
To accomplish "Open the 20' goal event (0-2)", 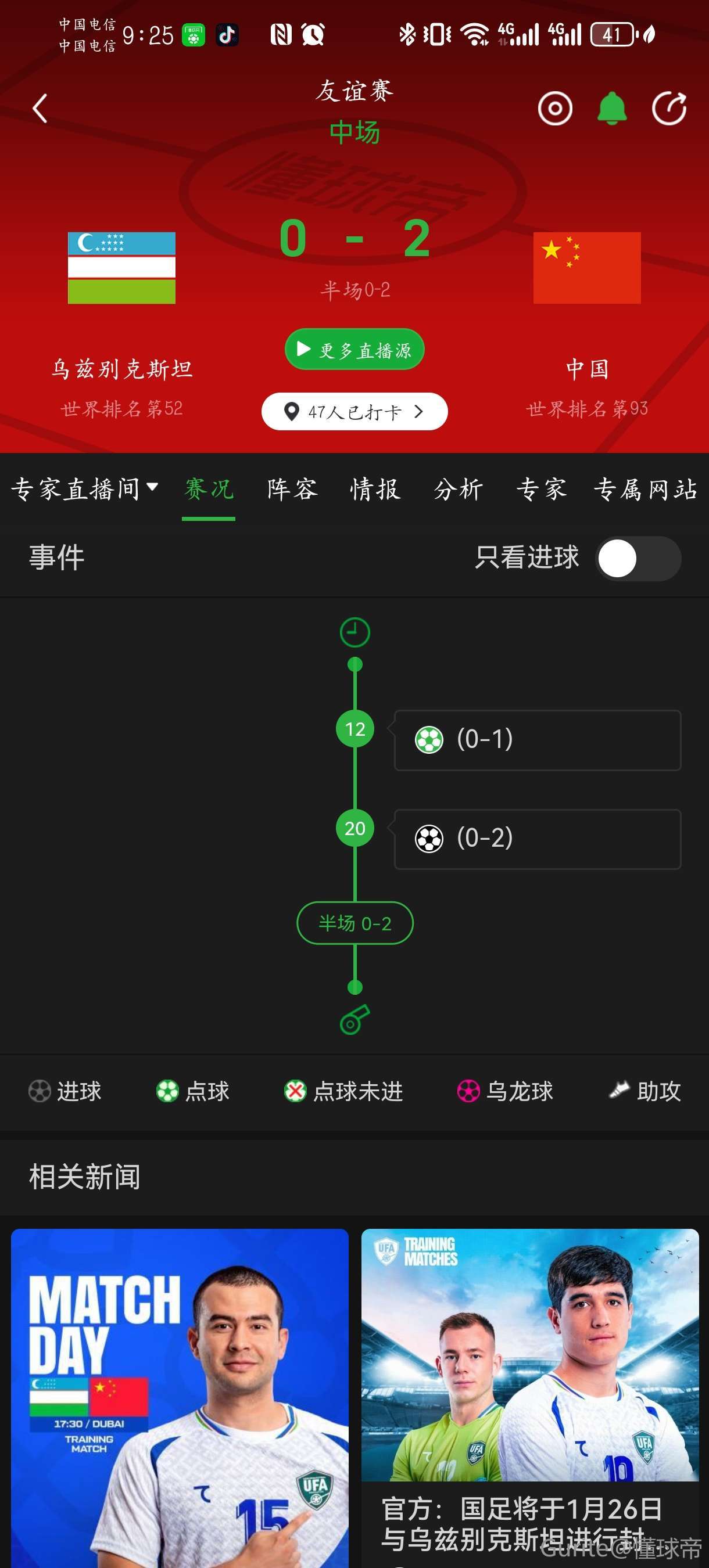I will pyautogui.click(x=536, y=839).
